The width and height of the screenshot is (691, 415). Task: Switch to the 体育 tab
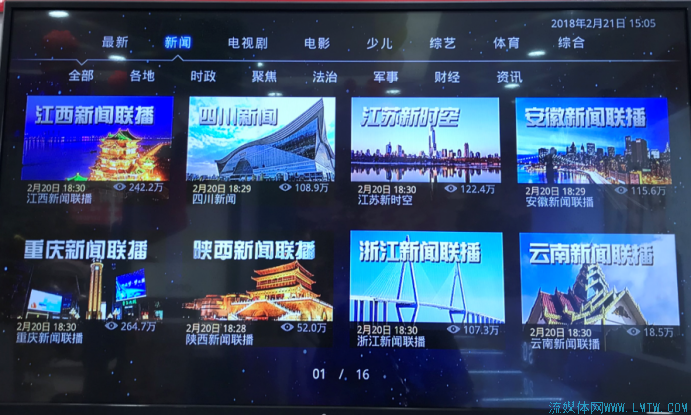[x=507, y=43]
